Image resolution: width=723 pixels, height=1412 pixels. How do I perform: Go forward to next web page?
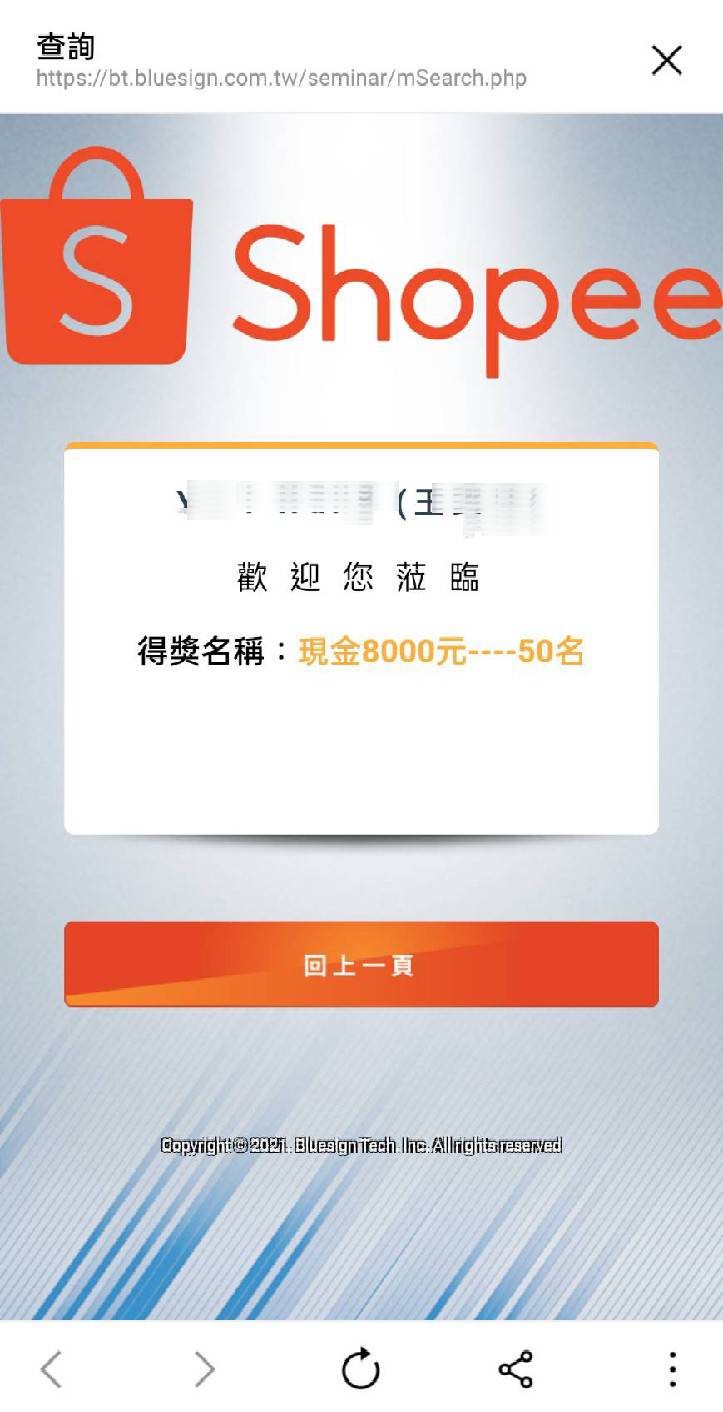pyautogui.click(x=205, y=1368)
